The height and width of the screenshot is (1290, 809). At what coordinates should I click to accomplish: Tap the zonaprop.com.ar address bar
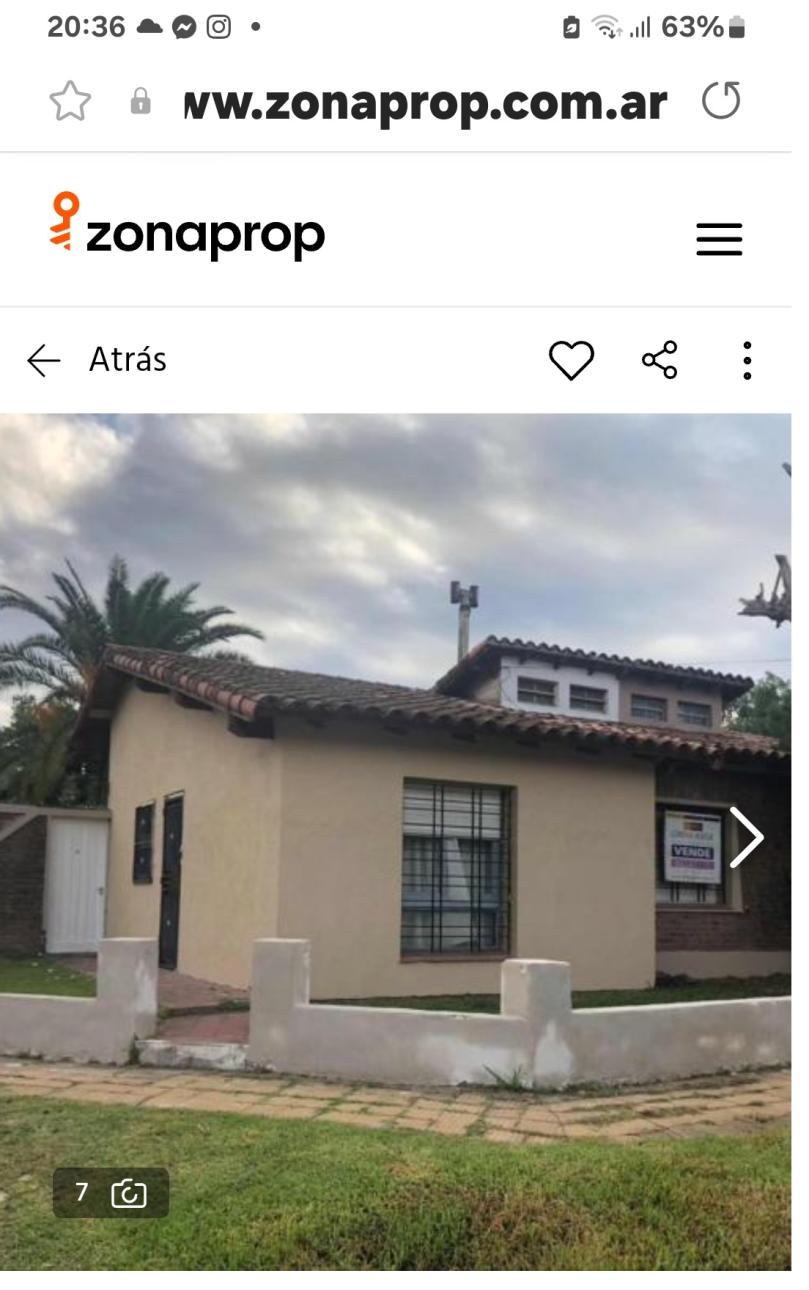[x=425, y=102]
